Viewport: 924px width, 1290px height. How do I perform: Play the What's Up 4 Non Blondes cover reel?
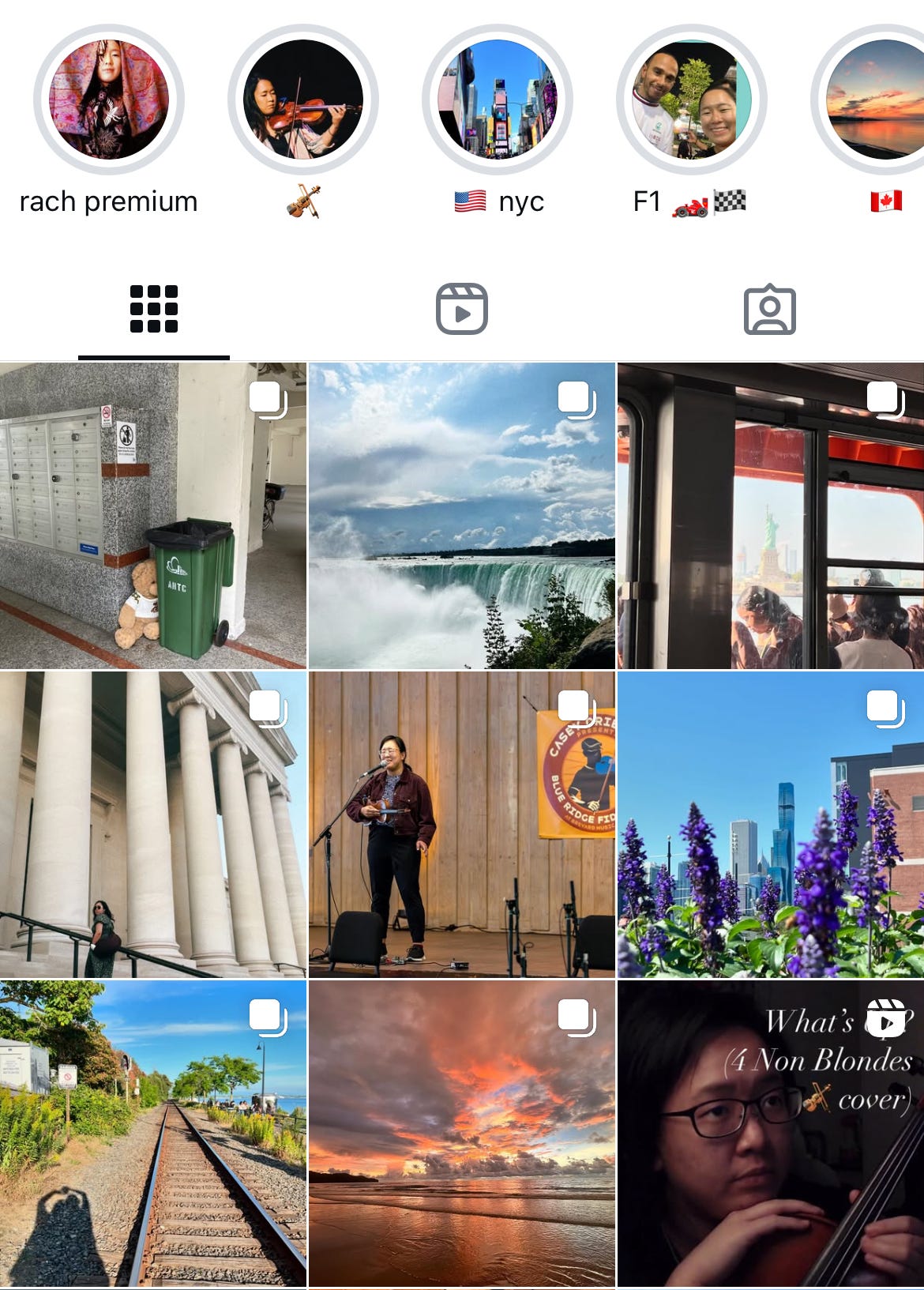click(771, 1134)
